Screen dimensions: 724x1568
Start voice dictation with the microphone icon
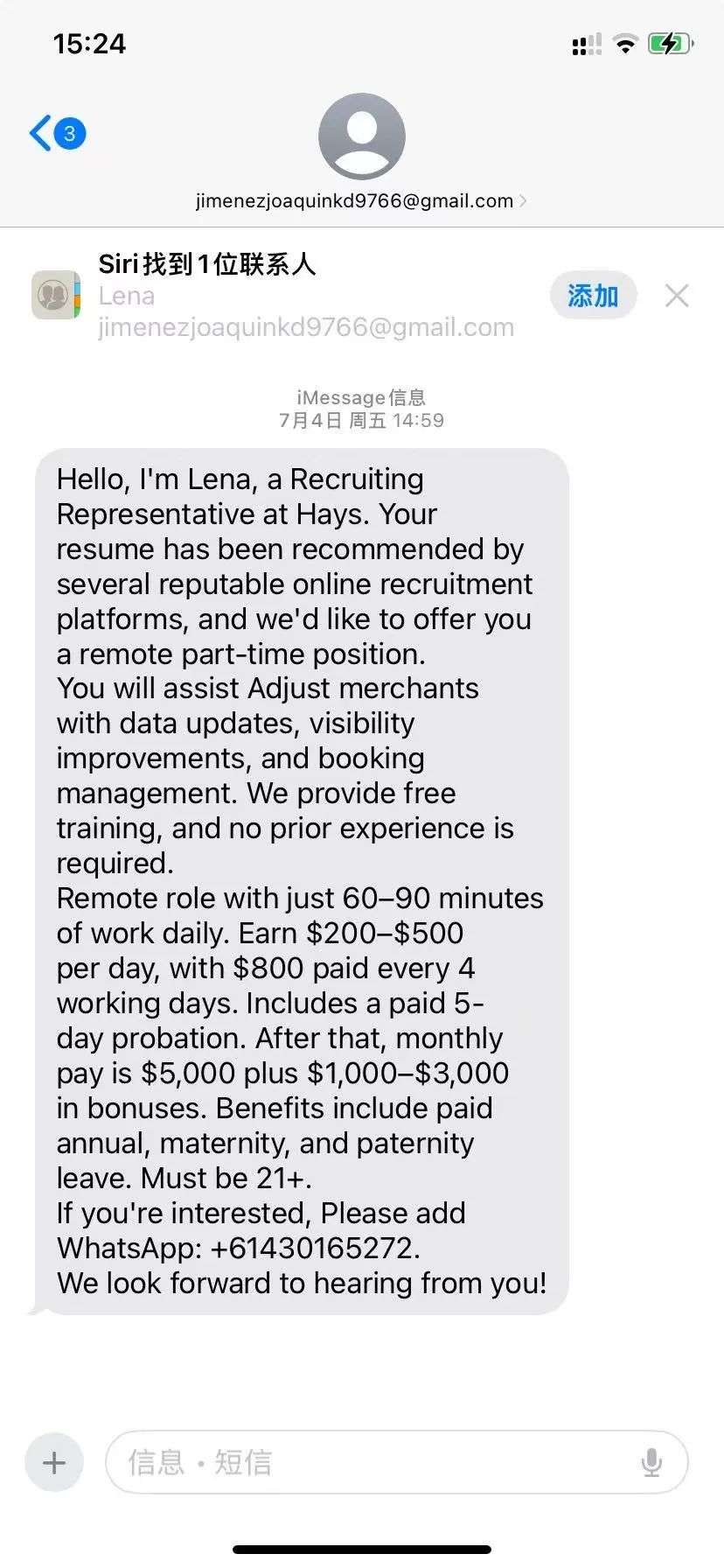tap(651, 1462)
